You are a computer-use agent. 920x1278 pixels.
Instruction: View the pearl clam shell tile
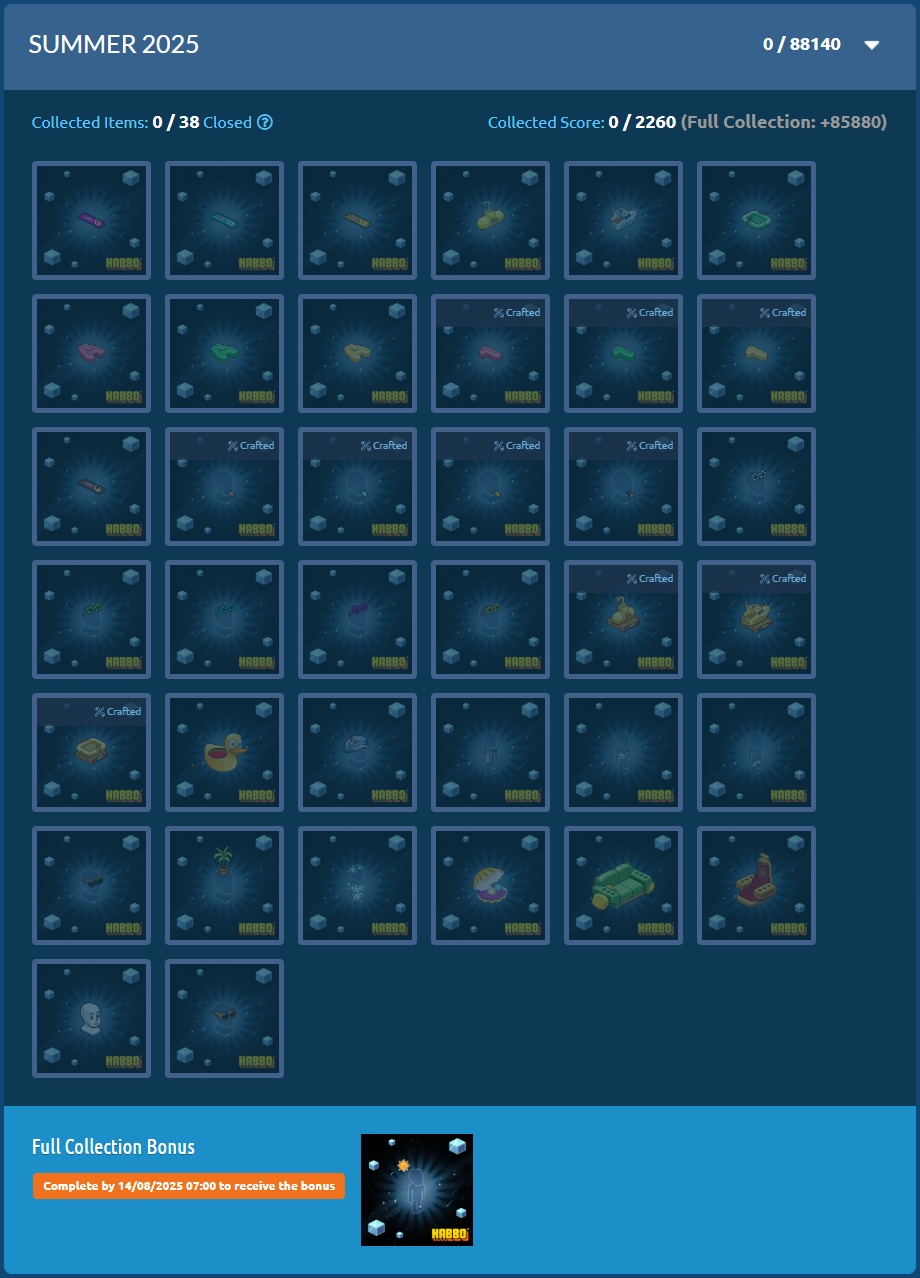pos(490,885)
